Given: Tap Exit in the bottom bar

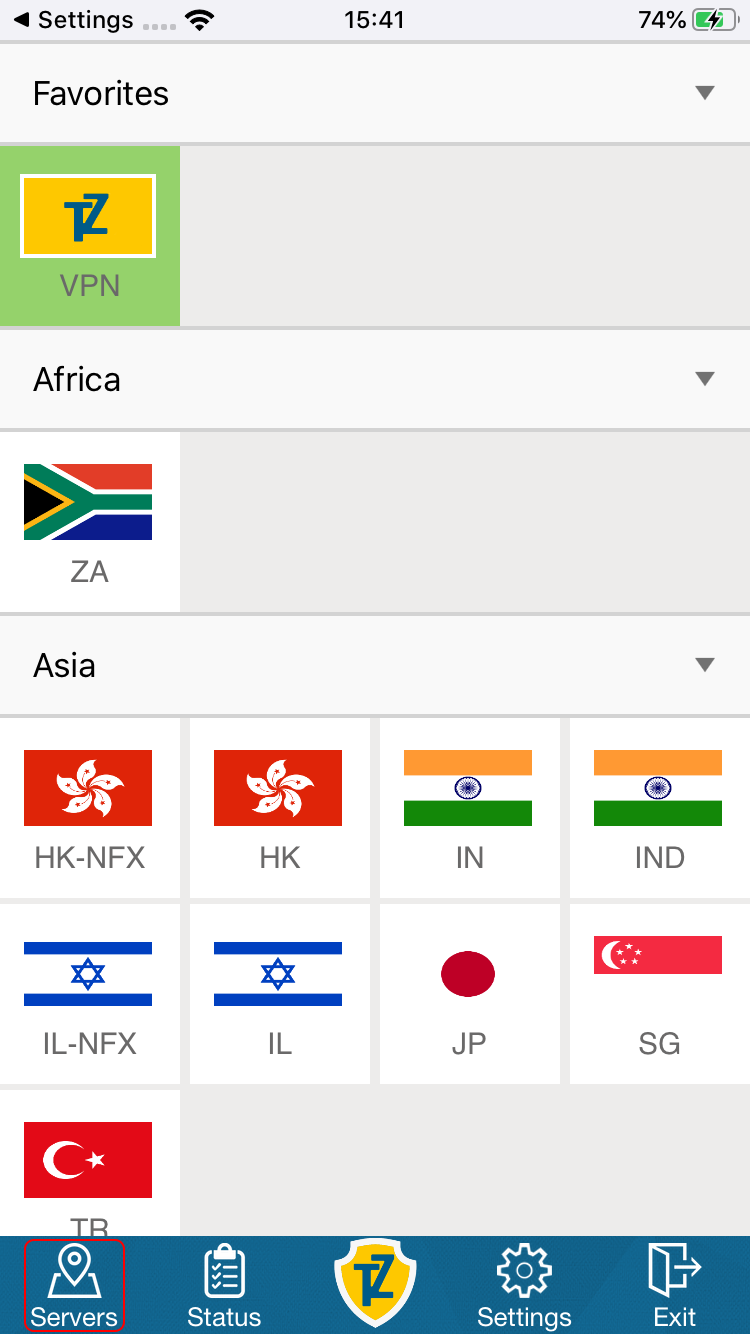Looking at the screenshot, I should [675, 1286].
